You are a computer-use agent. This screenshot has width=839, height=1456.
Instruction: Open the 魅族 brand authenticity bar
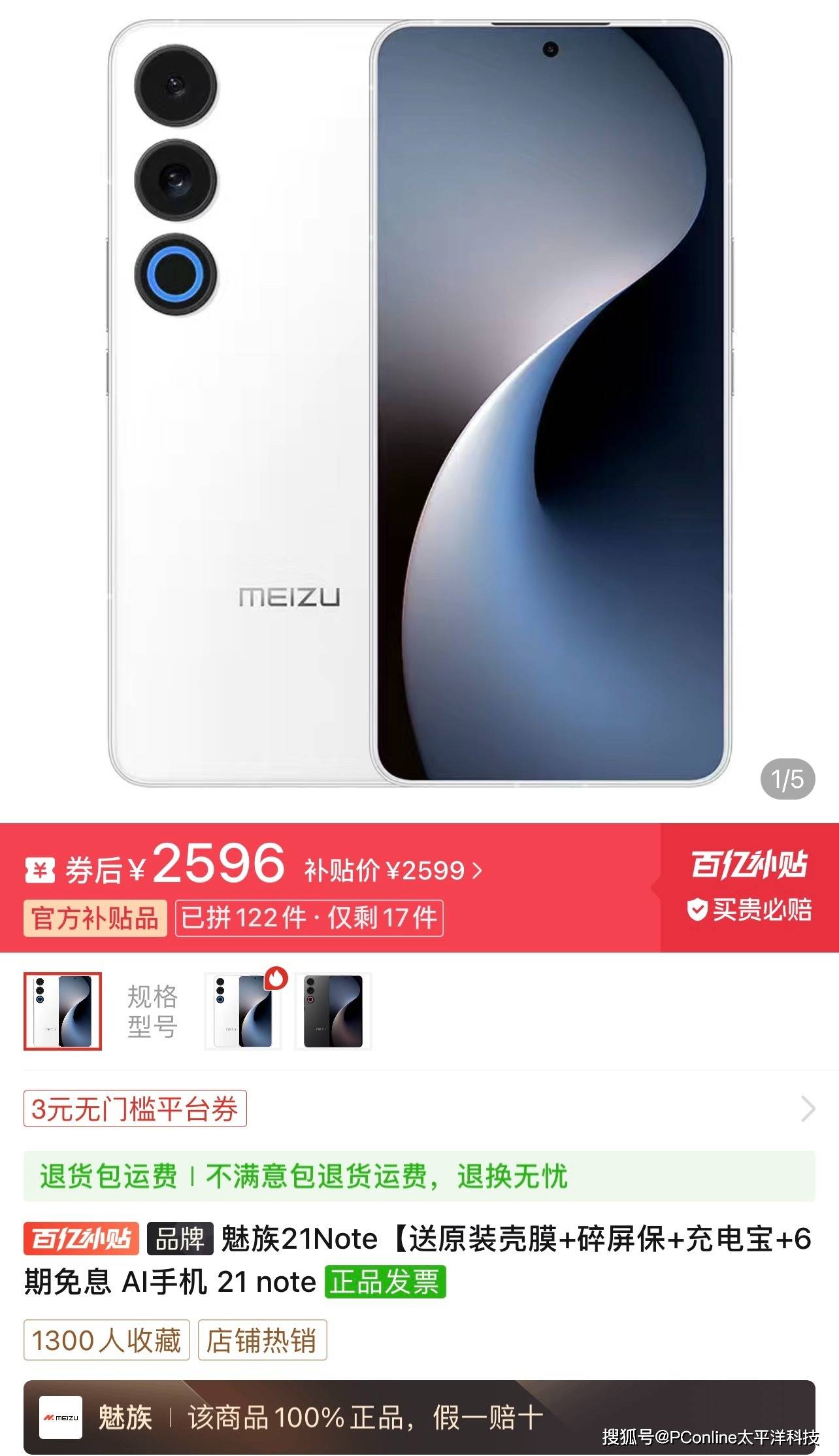(418, 1417)
